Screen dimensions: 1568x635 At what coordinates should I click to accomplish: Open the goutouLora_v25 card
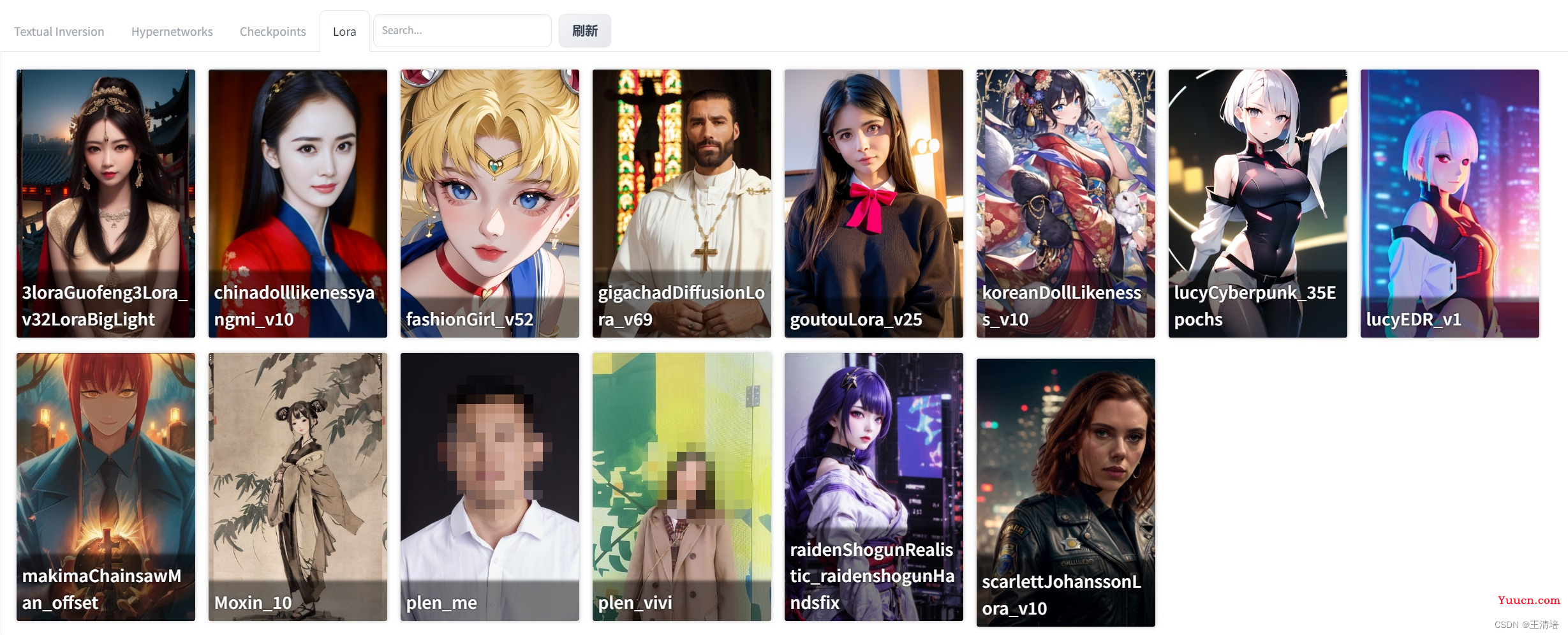(874, 203)
